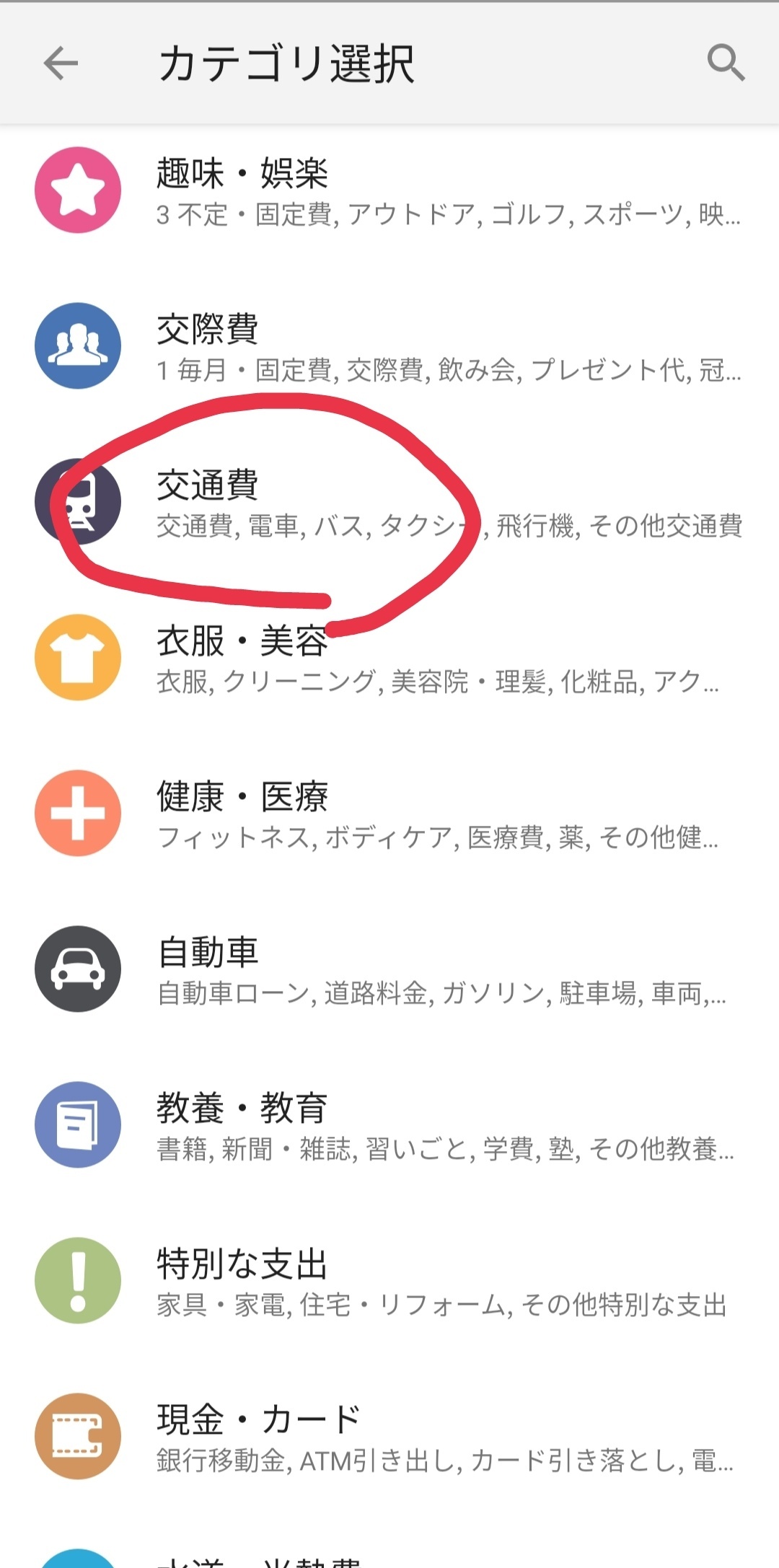779x1568 pixels.
Task: Choose the 交際費 category
Action: coord(389,346)
